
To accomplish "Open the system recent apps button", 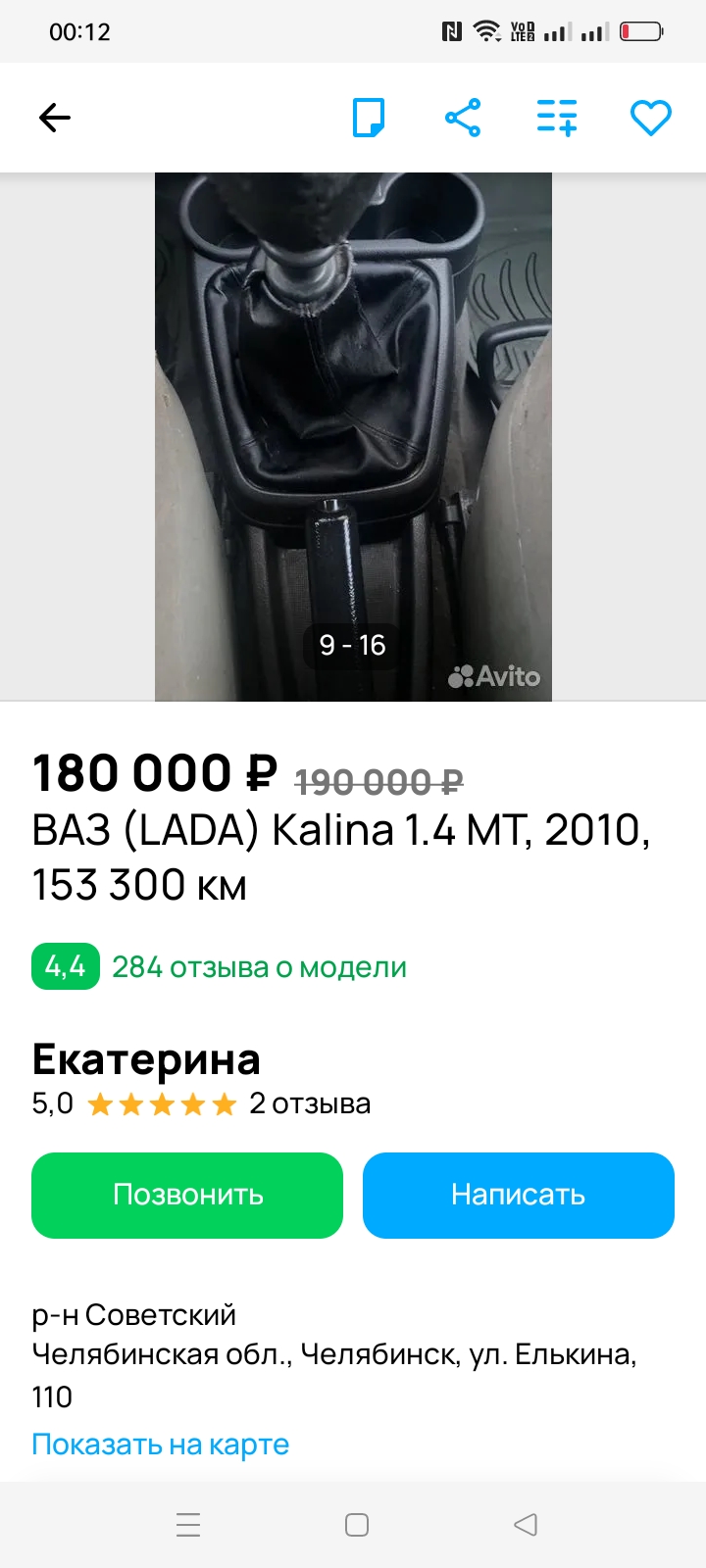I will (x=187, y=1525).
